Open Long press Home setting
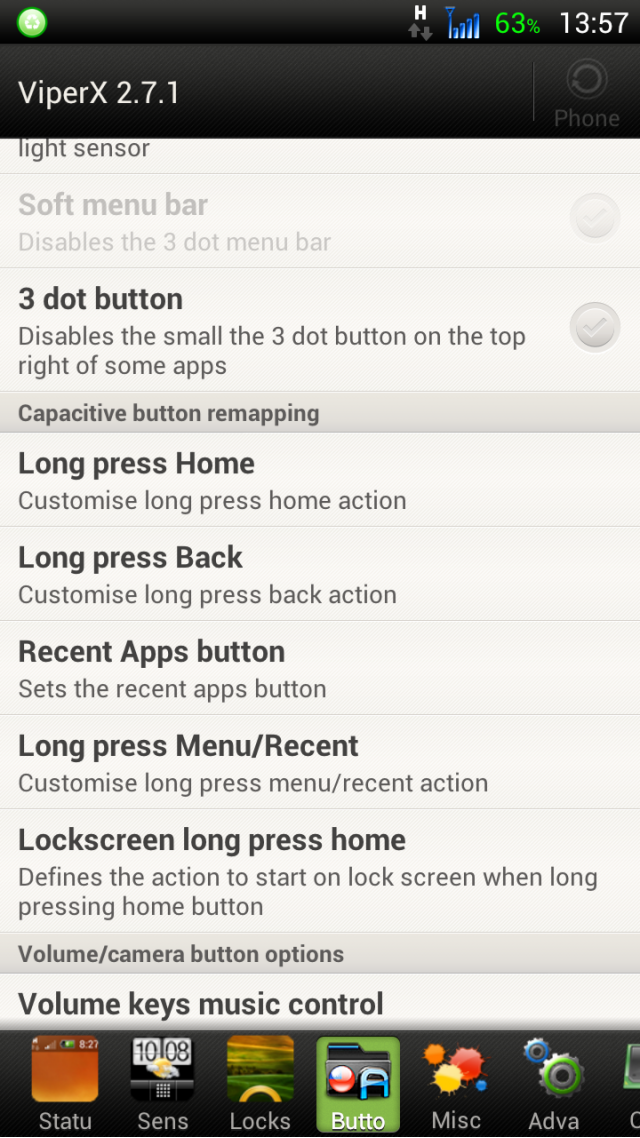Screen dimensions: 640x1138 pos(320,480)
